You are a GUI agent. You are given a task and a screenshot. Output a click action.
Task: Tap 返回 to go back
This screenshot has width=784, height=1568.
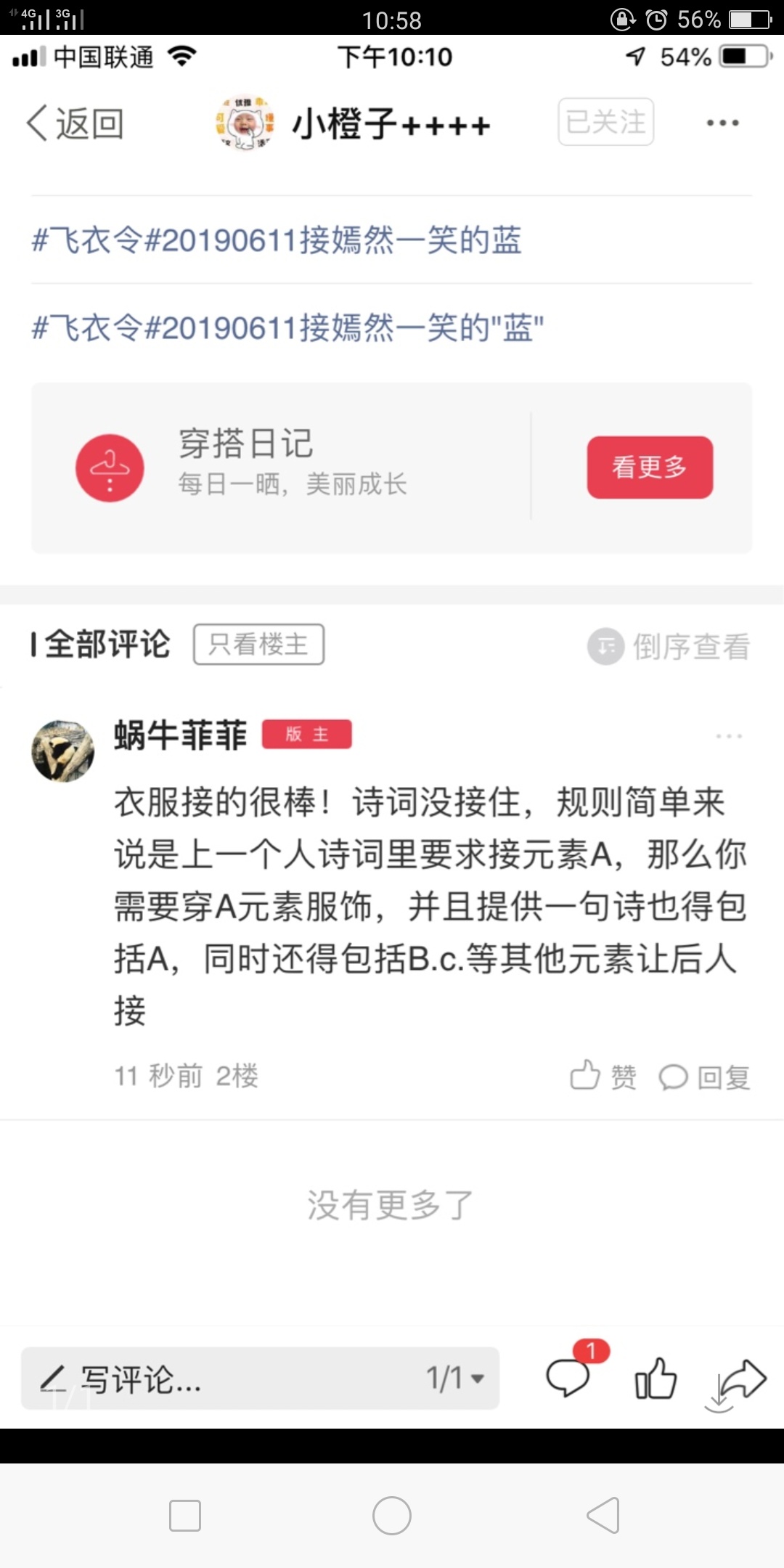(75, 123)
